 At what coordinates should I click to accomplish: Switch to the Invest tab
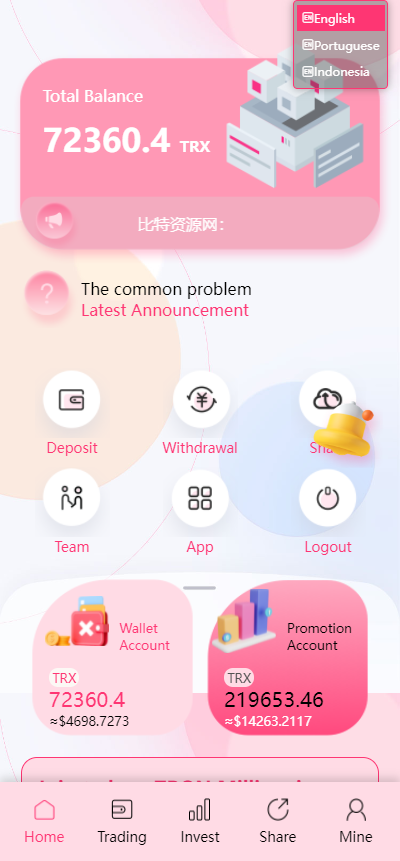tap(200, 821)
